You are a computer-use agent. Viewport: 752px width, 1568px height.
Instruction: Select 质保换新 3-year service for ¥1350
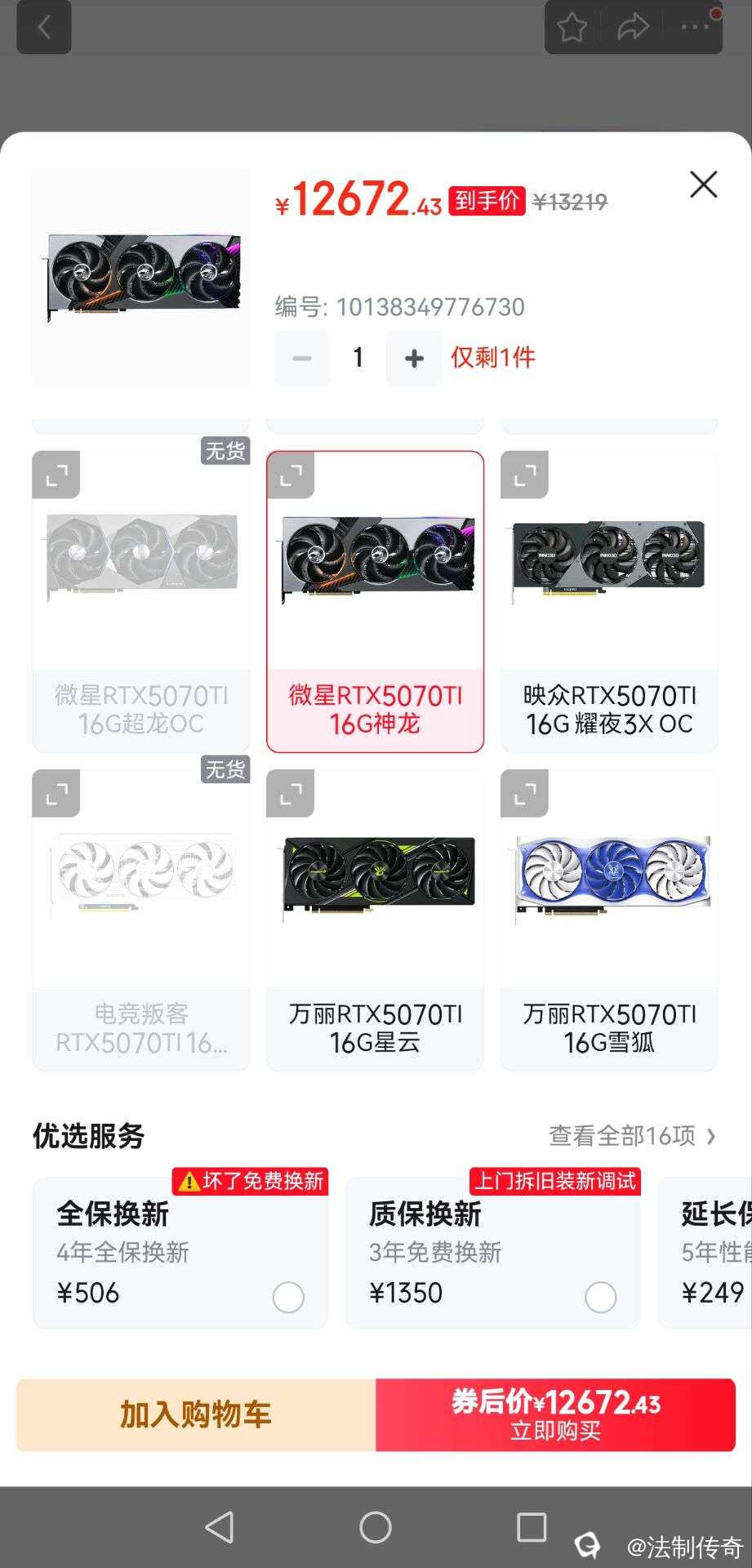(x=600, y=1297)
